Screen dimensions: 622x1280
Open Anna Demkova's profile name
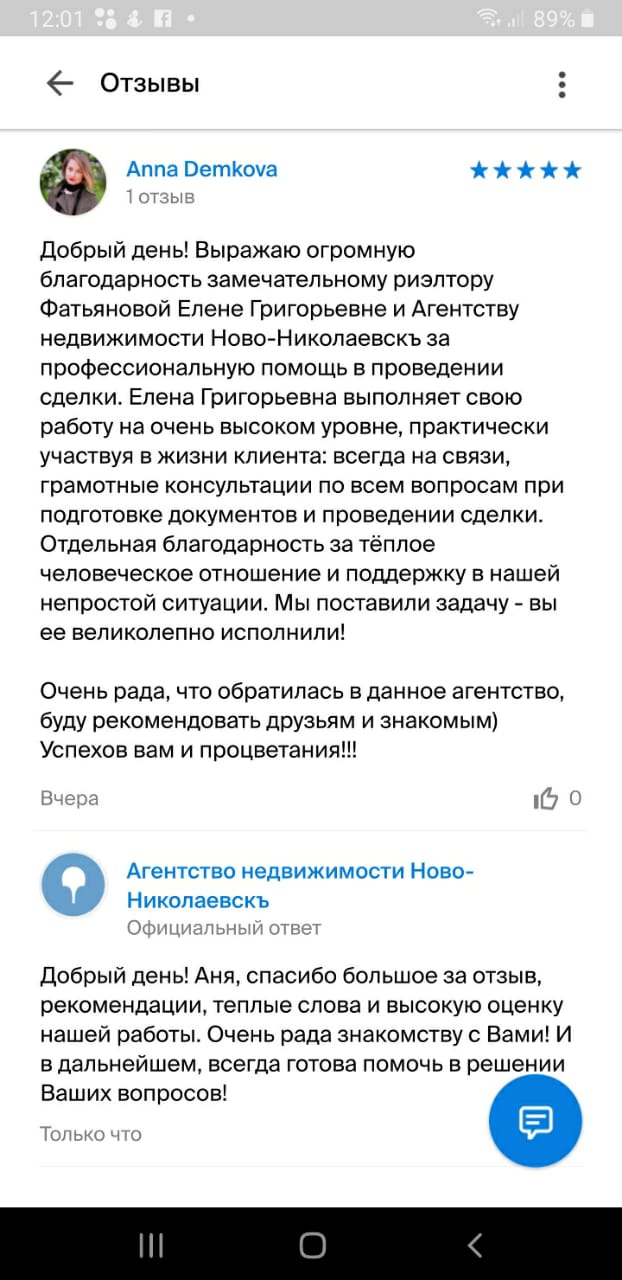pos(201,169)
